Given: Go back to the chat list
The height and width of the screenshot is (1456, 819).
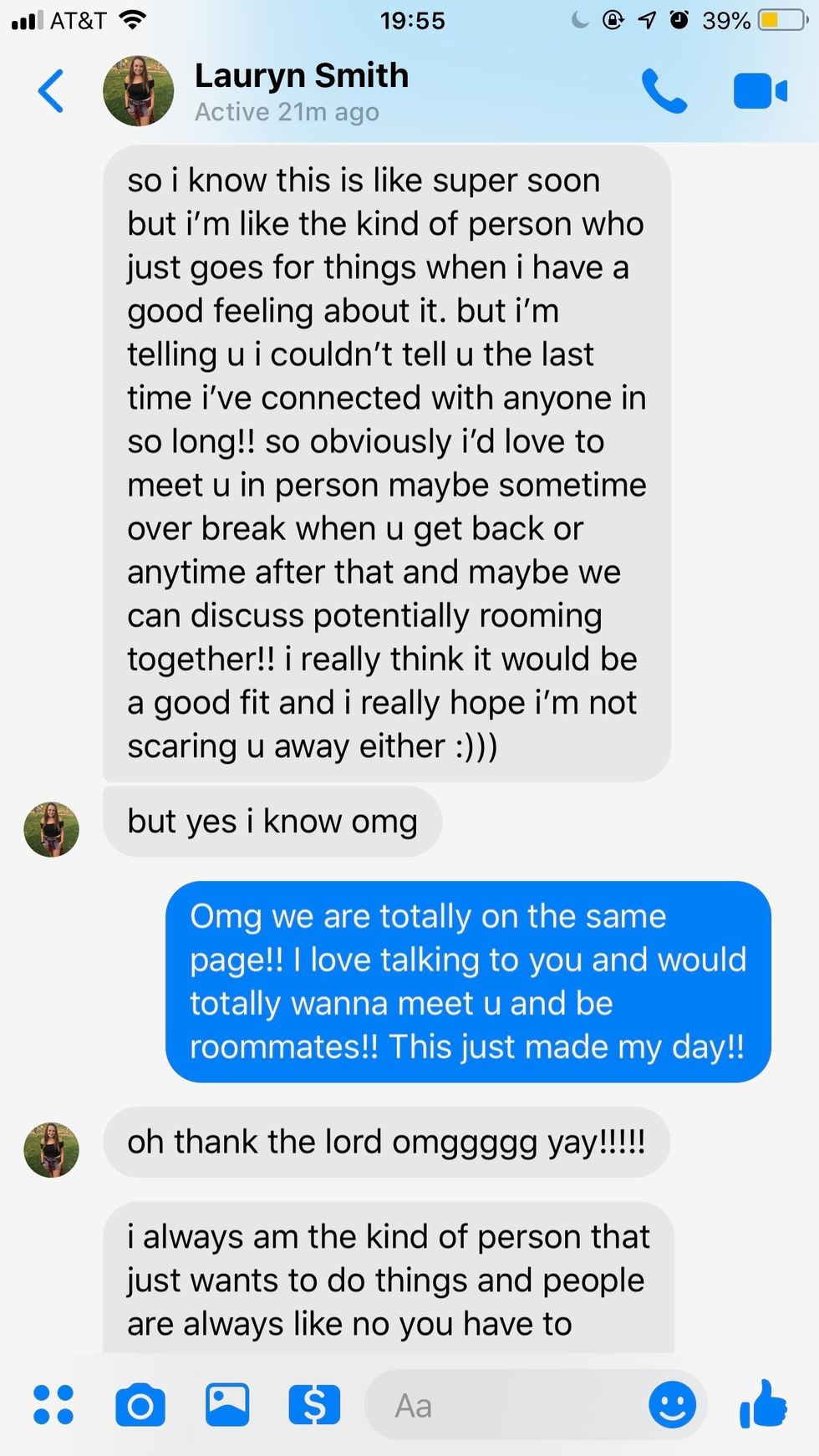Looking at the screenshot, I should [52, 91].
